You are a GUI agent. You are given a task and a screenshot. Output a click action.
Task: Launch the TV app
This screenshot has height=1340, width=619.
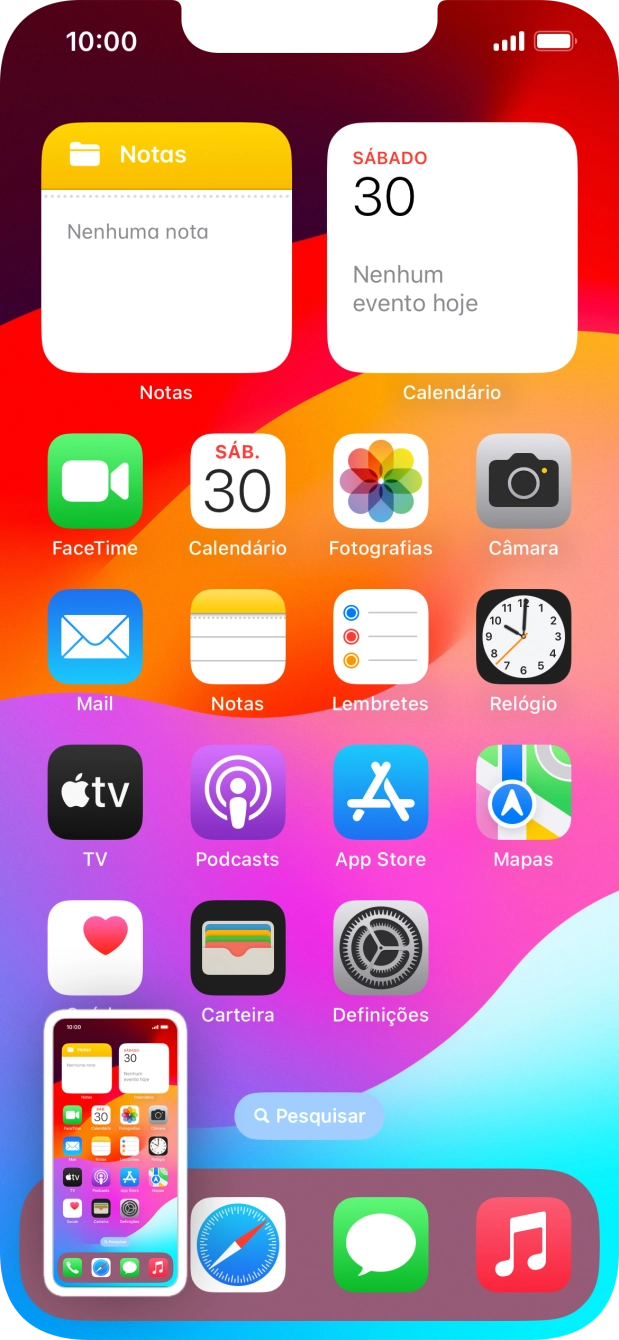pos(95,792)
